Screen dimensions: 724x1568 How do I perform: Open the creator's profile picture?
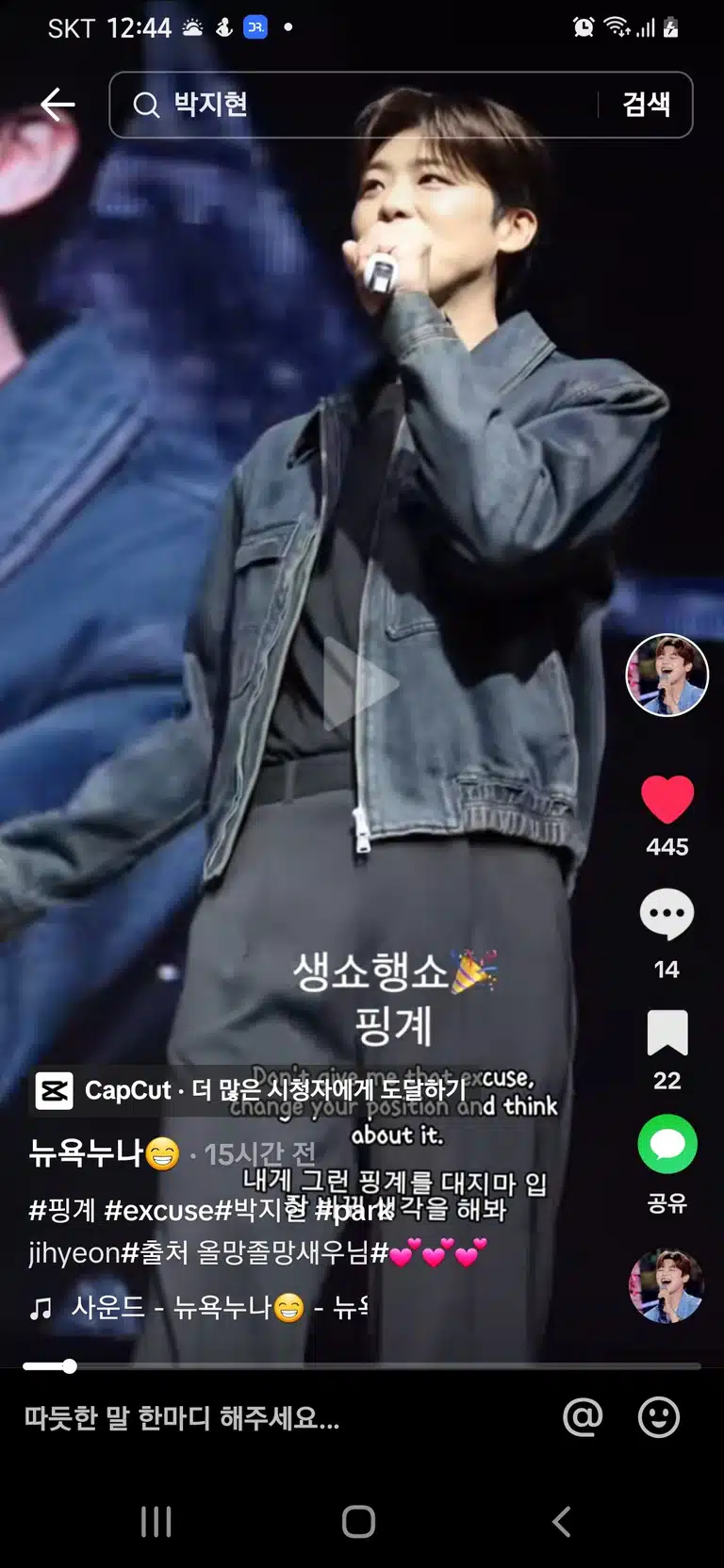tap(667, 675)
